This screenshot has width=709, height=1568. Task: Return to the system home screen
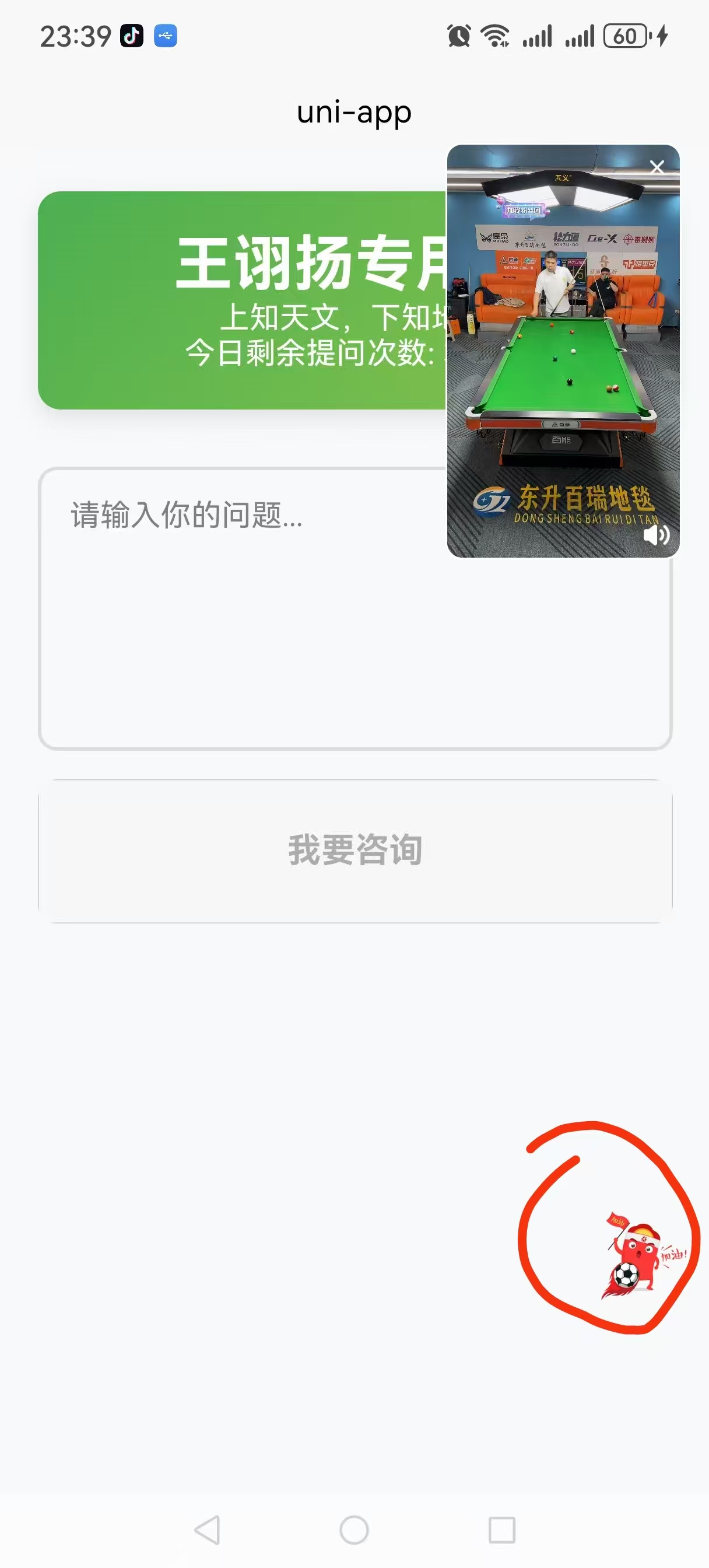pos(354,1529)
